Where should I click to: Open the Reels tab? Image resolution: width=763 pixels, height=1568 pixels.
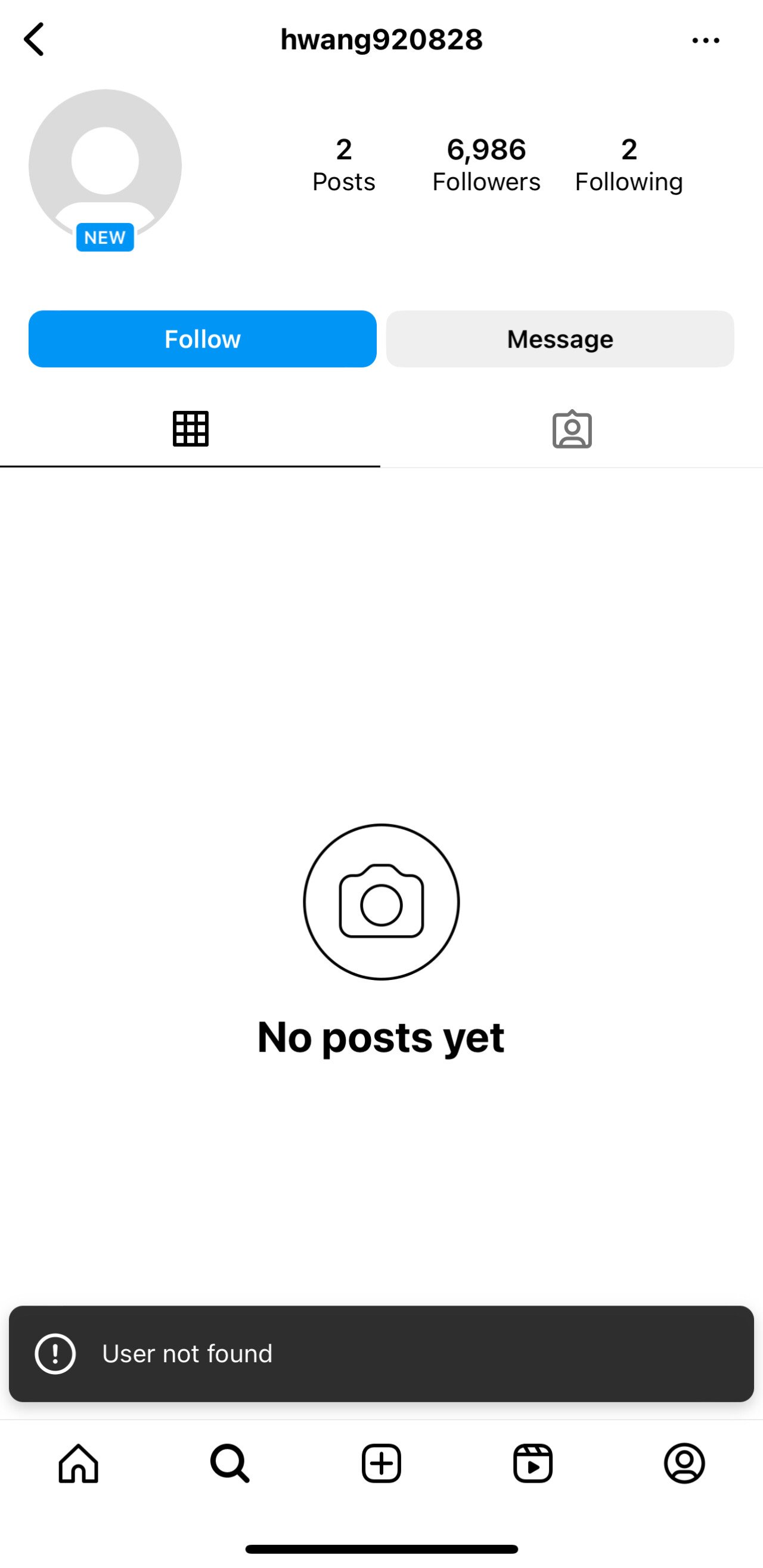532,1462
